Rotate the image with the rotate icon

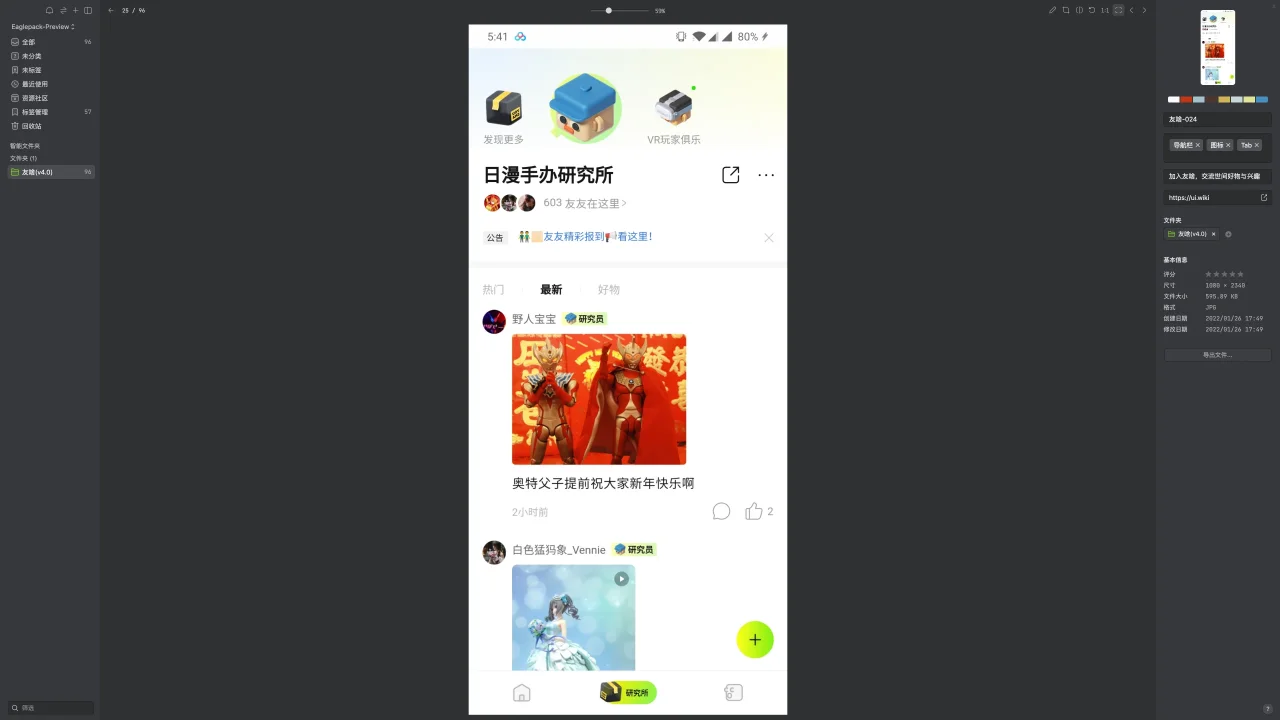tap(1092, 10)
